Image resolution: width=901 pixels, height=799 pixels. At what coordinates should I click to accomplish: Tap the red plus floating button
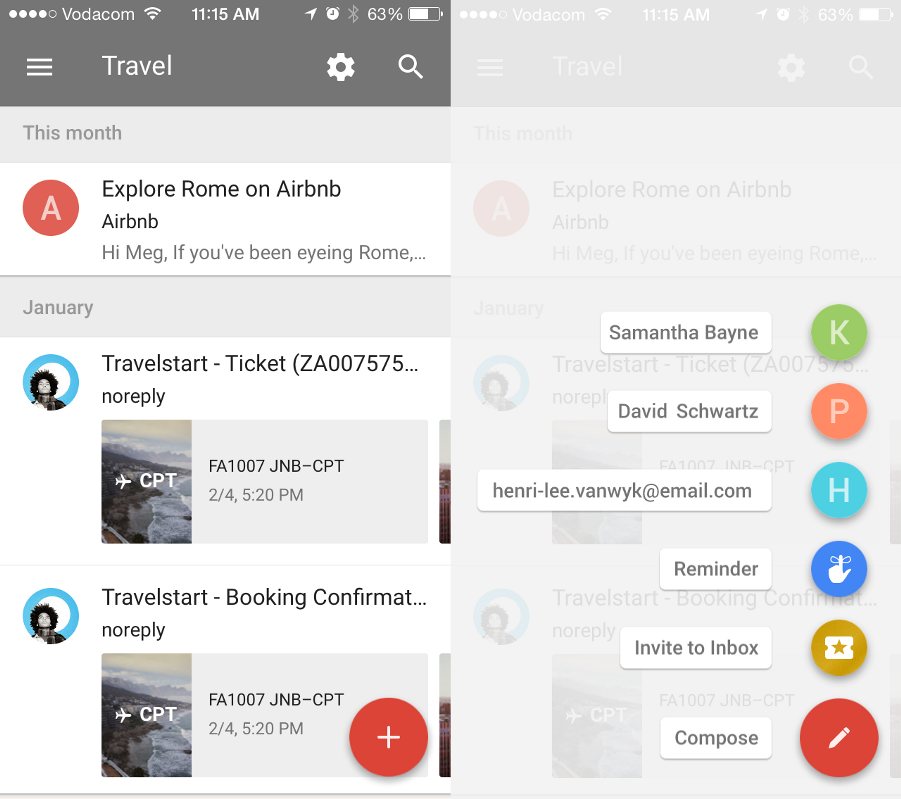click(388, 738)
